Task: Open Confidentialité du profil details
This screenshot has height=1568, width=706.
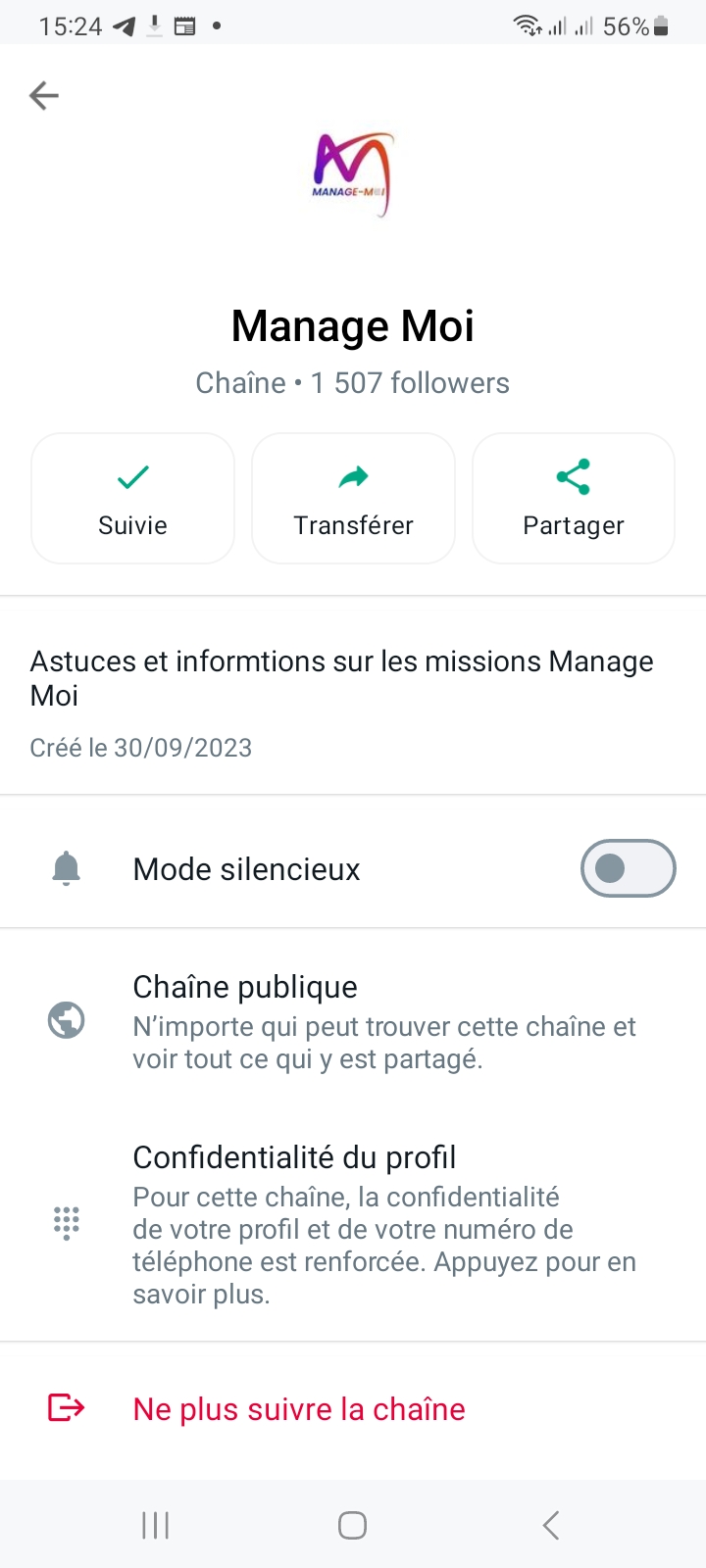Action: tap(353, 1224)
